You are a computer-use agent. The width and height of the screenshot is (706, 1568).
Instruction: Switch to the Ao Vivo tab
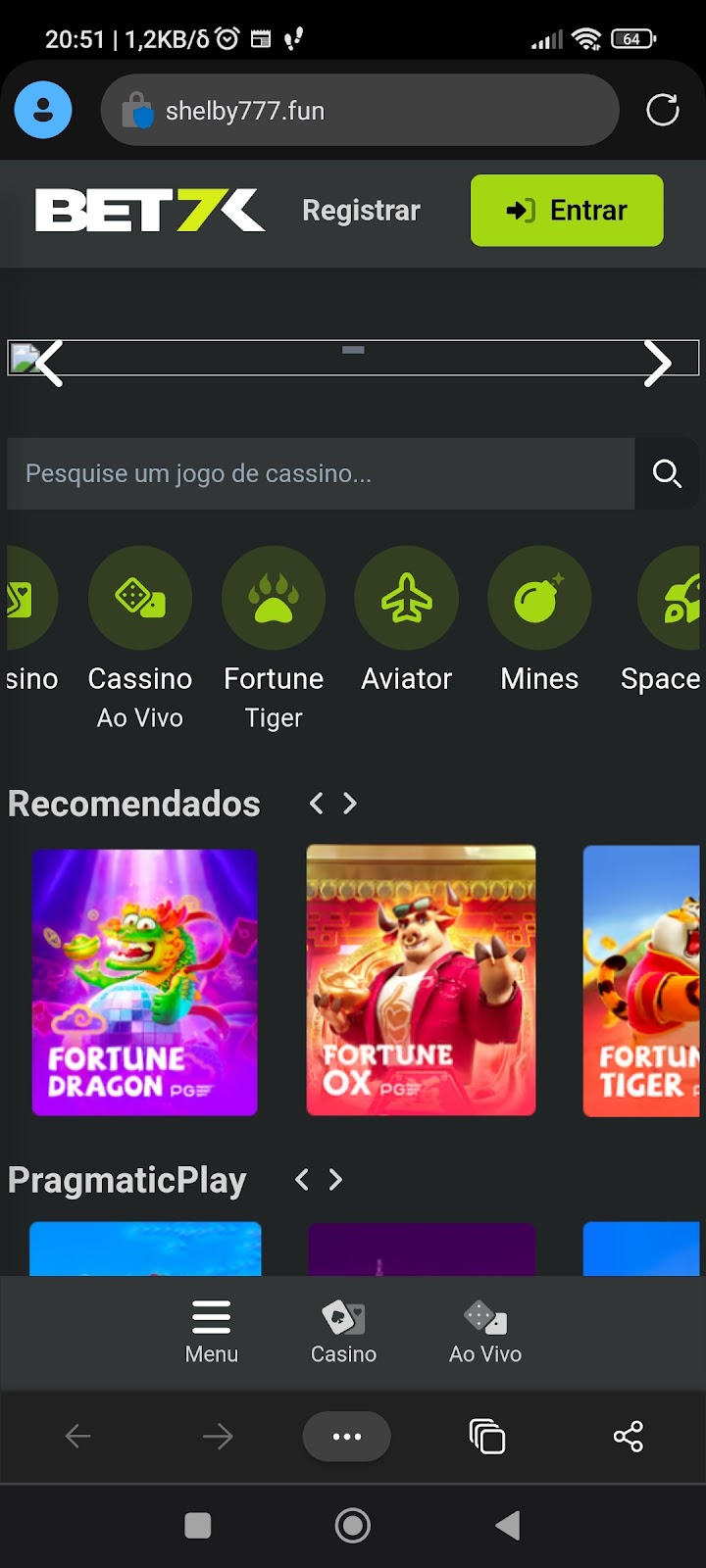pos(485,1332)
